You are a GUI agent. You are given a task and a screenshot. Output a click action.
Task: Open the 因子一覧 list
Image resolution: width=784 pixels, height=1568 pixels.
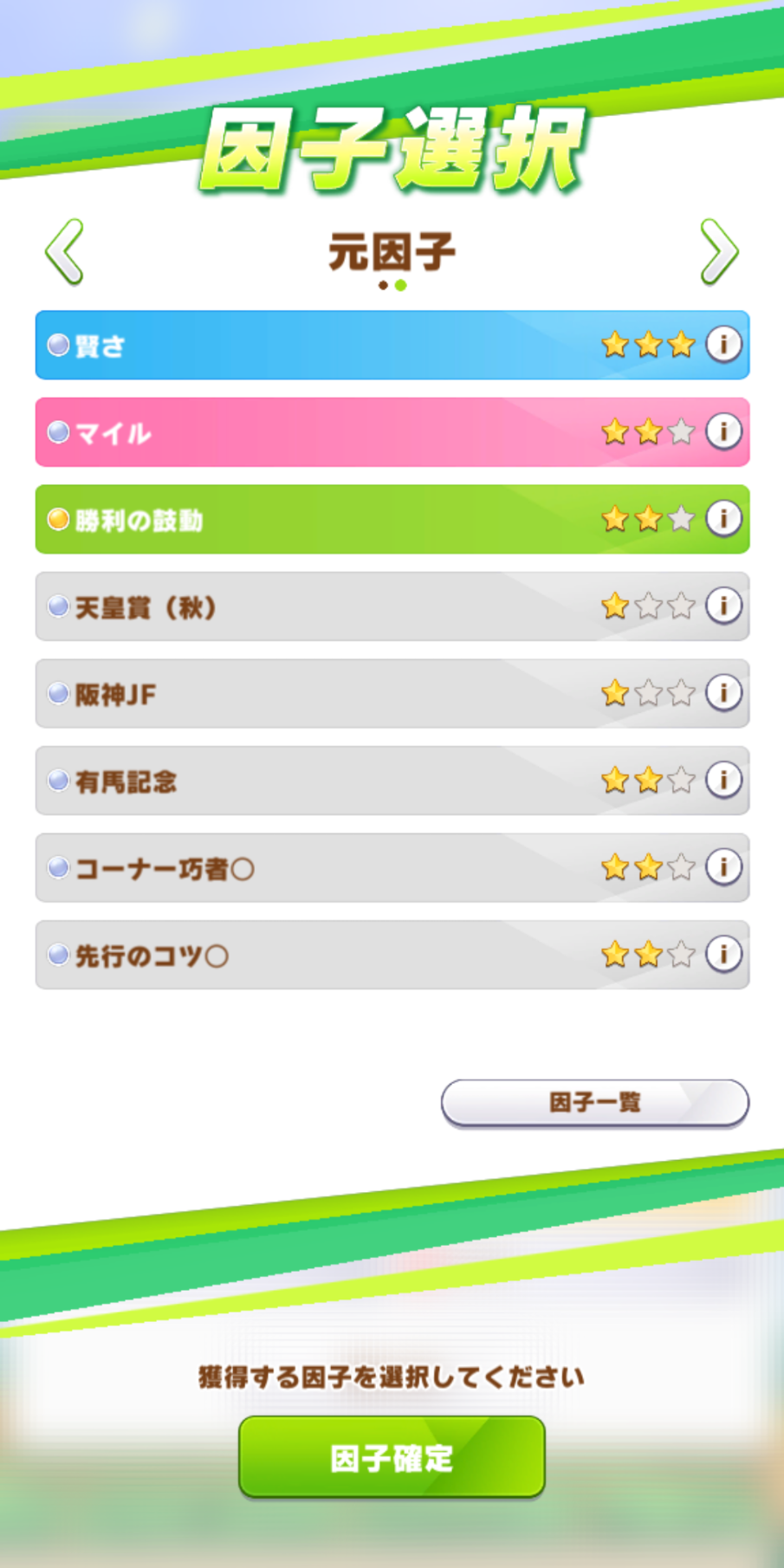(595, 1103)
